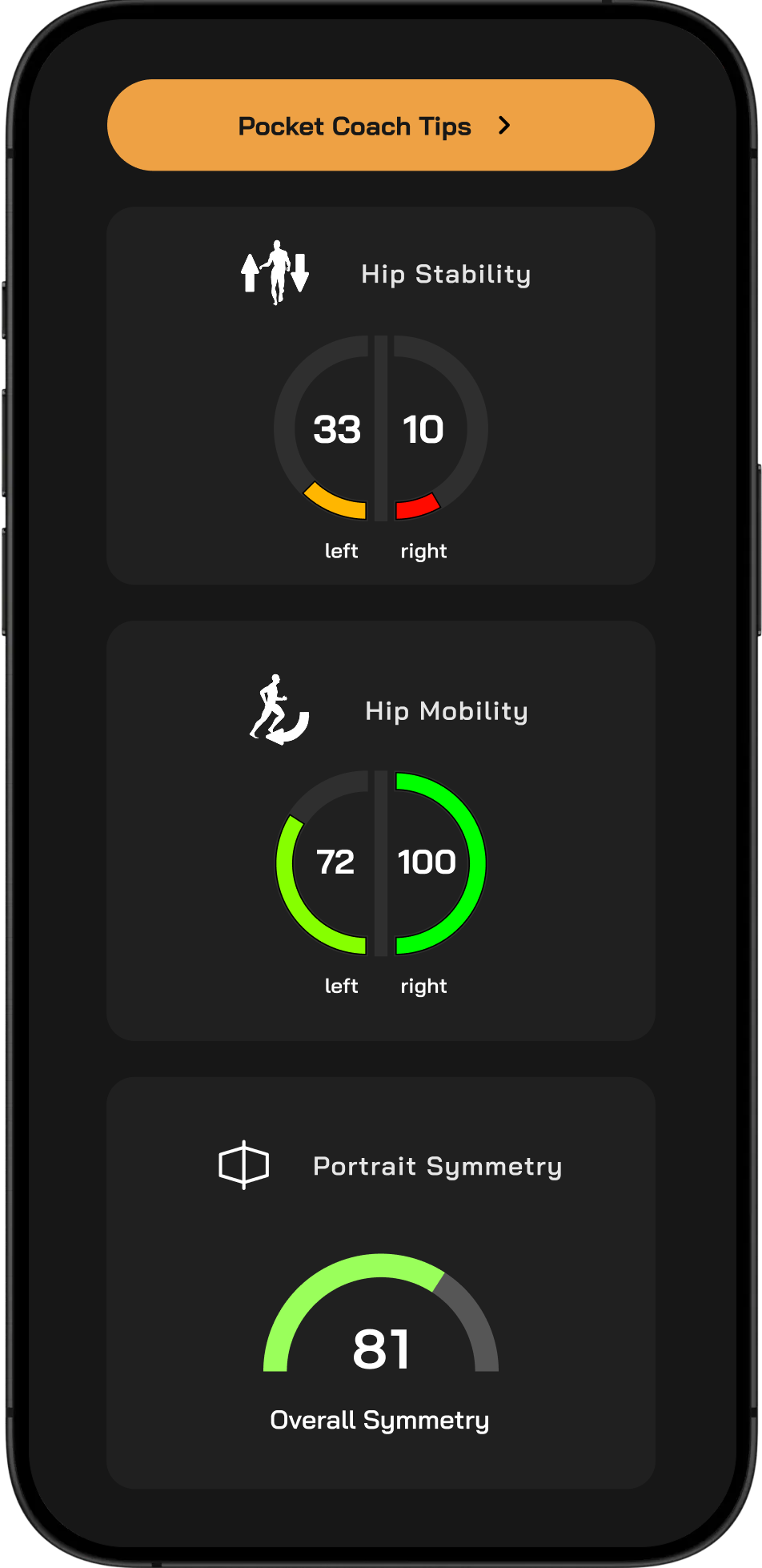The image size is (762, 1568).
Task: Open the Hip Stability card
Action: click(x=381, y=396)
